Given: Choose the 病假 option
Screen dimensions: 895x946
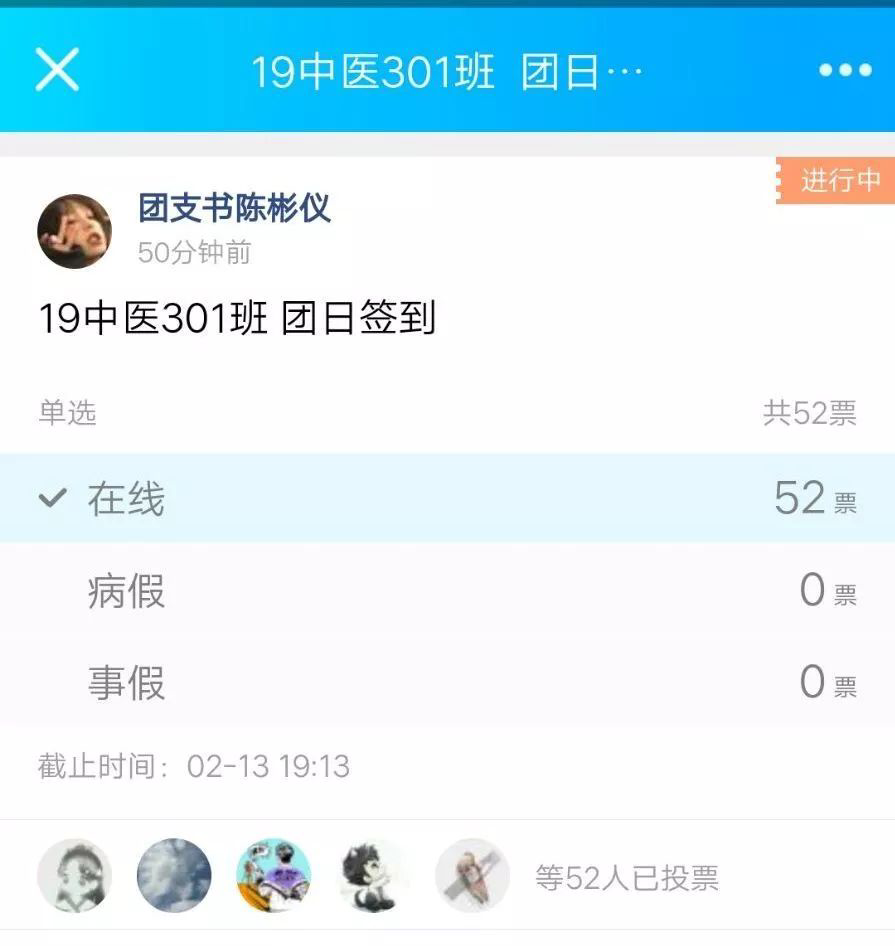Looking at the screenshot, I should click(447, 590).
